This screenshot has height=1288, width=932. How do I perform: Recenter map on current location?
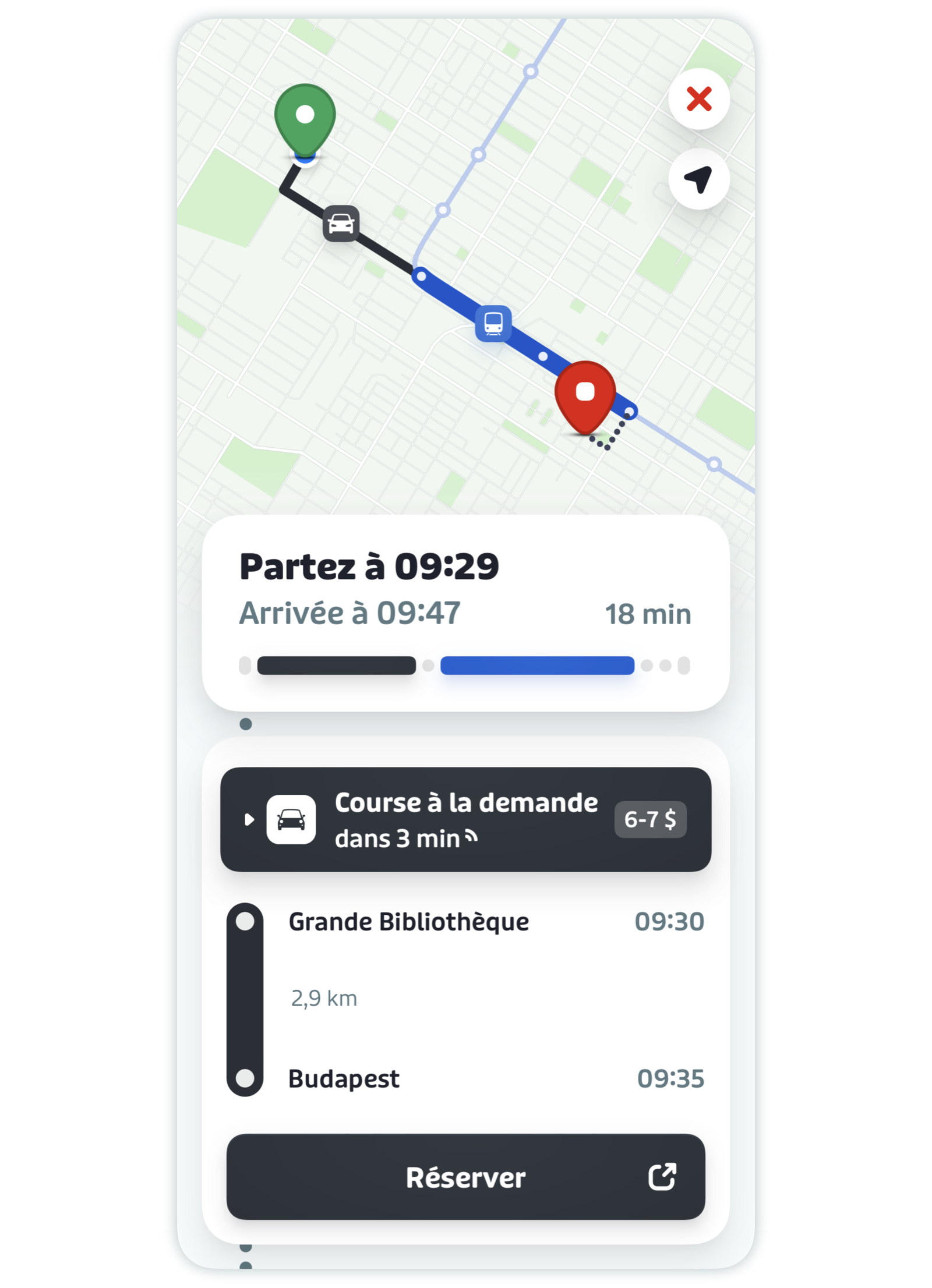click(x=698, y=179)
